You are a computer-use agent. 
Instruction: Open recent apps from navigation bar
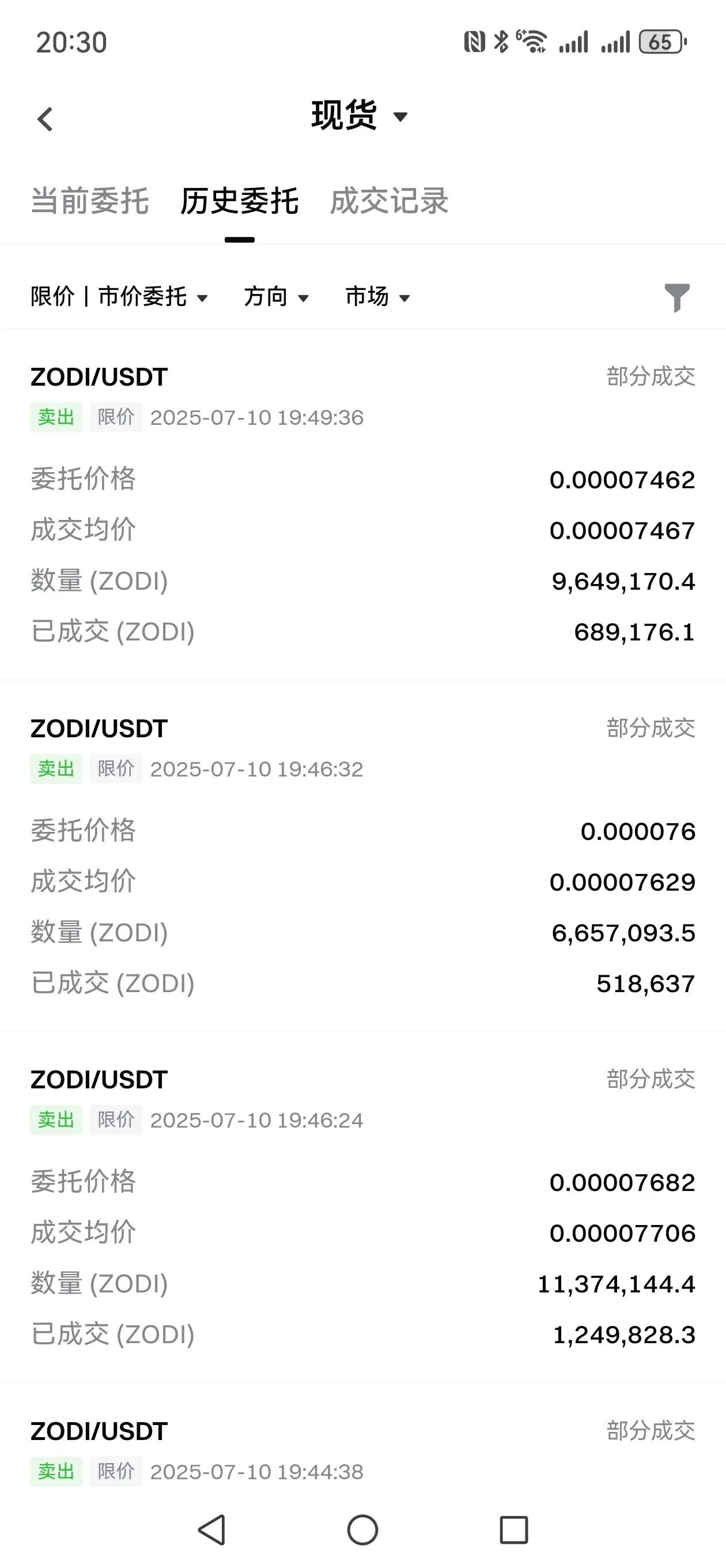[513, 1529]
